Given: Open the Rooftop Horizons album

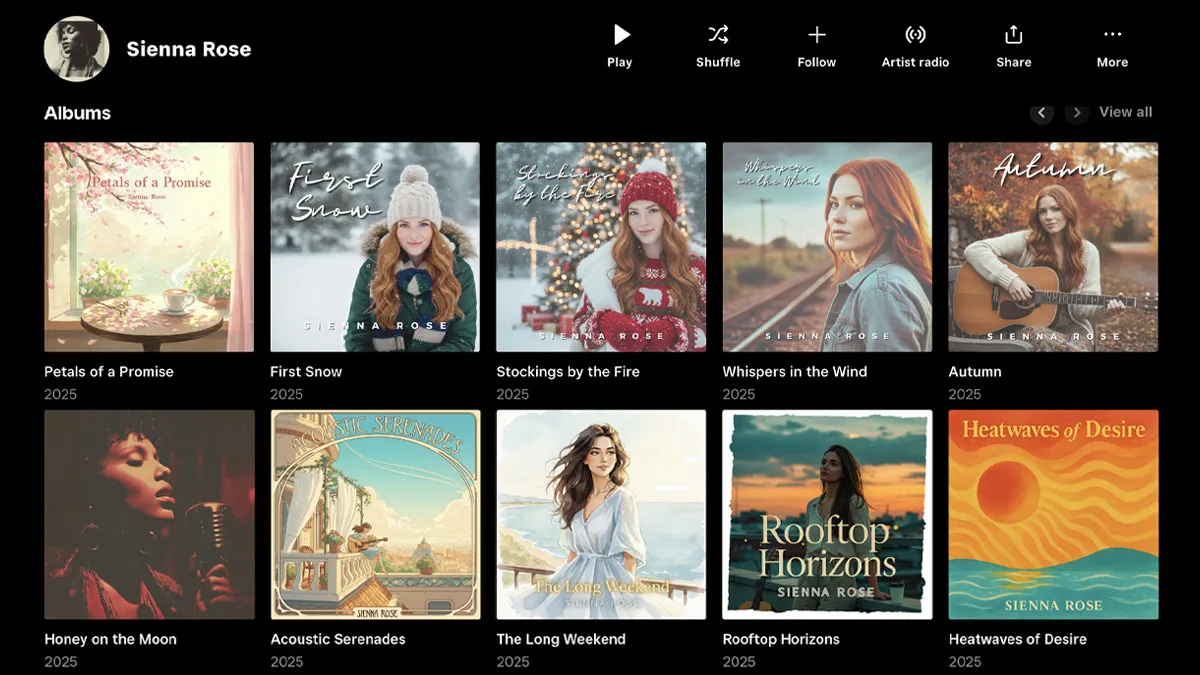Looking at the screenshot, I should click(x=827, y=514).
